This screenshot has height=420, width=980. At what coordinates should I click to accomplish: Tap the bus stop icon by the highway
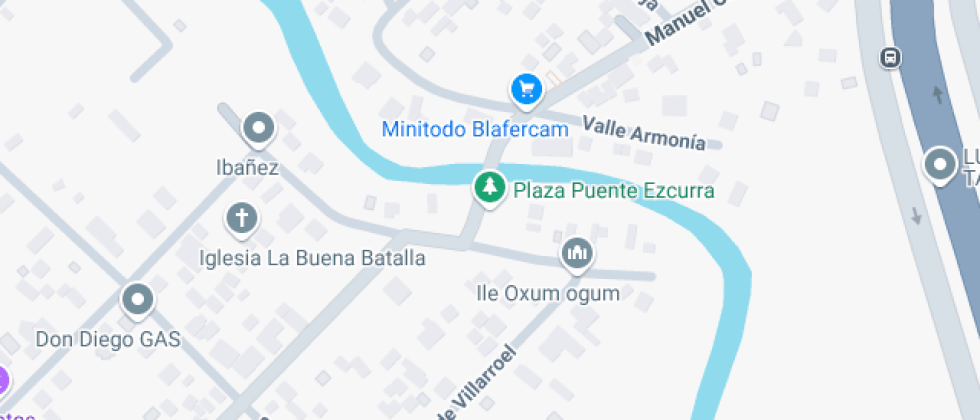tap(889, 58)
